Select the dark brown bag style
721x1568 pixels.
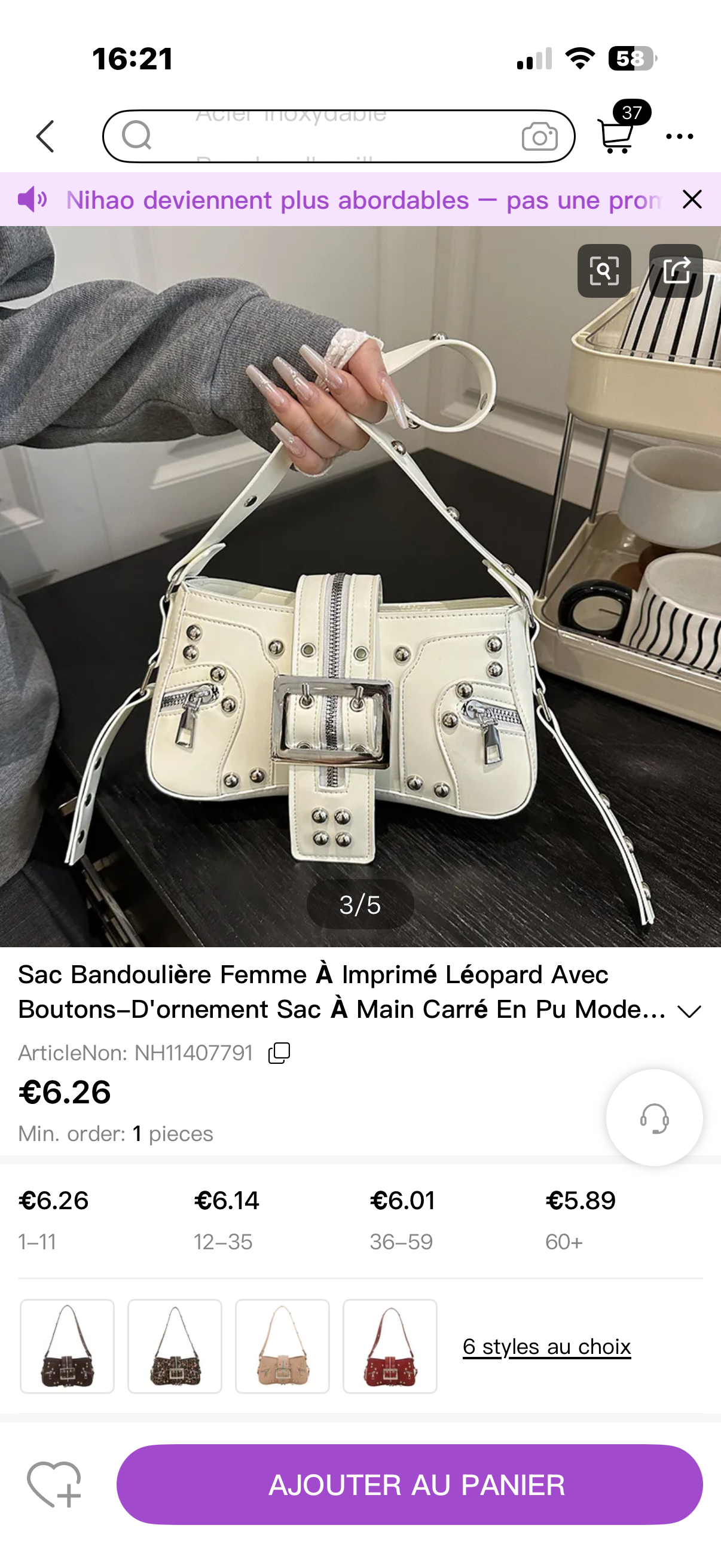(x=68, y=1346)
